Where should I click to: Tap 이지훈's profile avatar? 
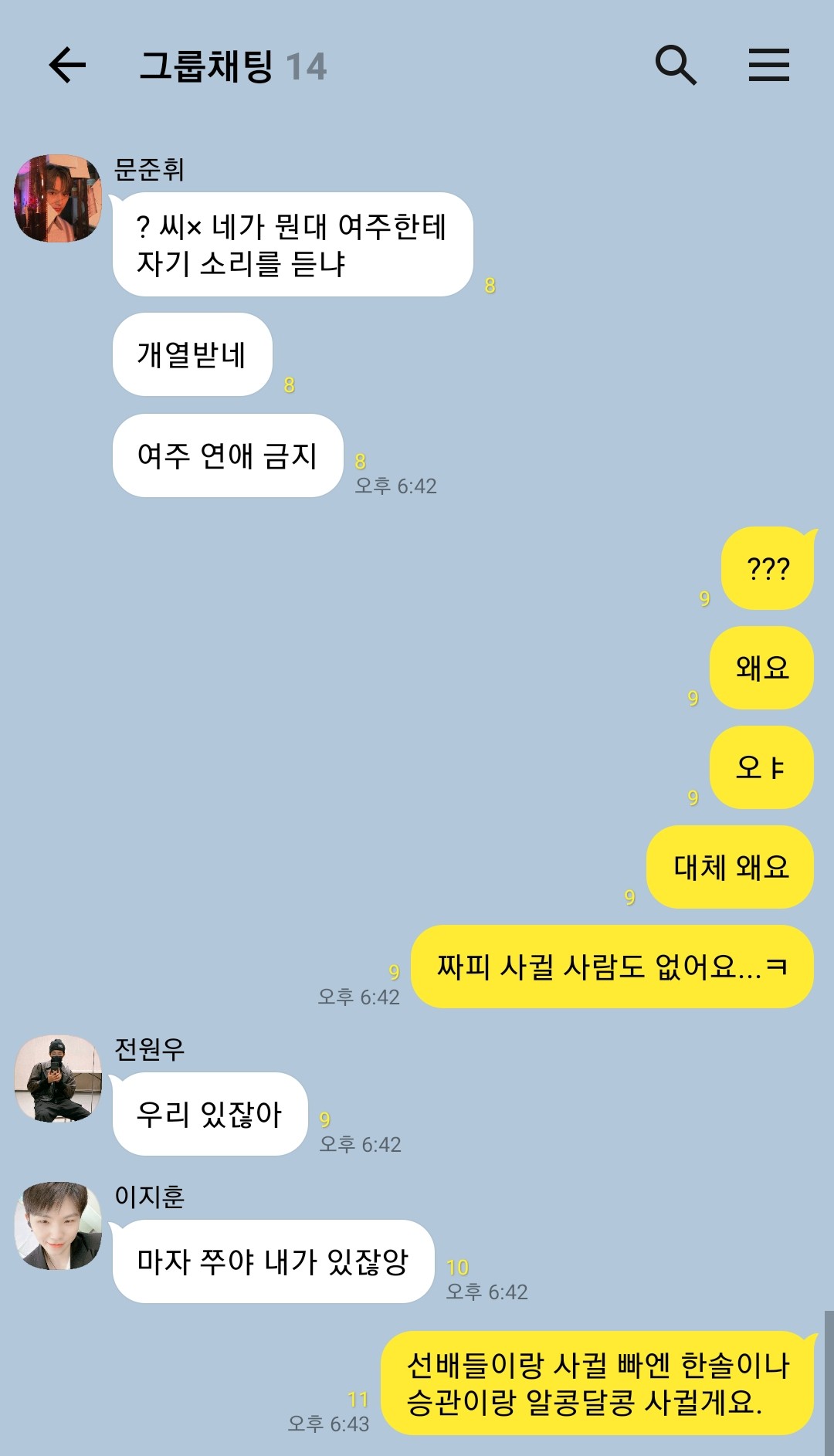[58, 1226]
